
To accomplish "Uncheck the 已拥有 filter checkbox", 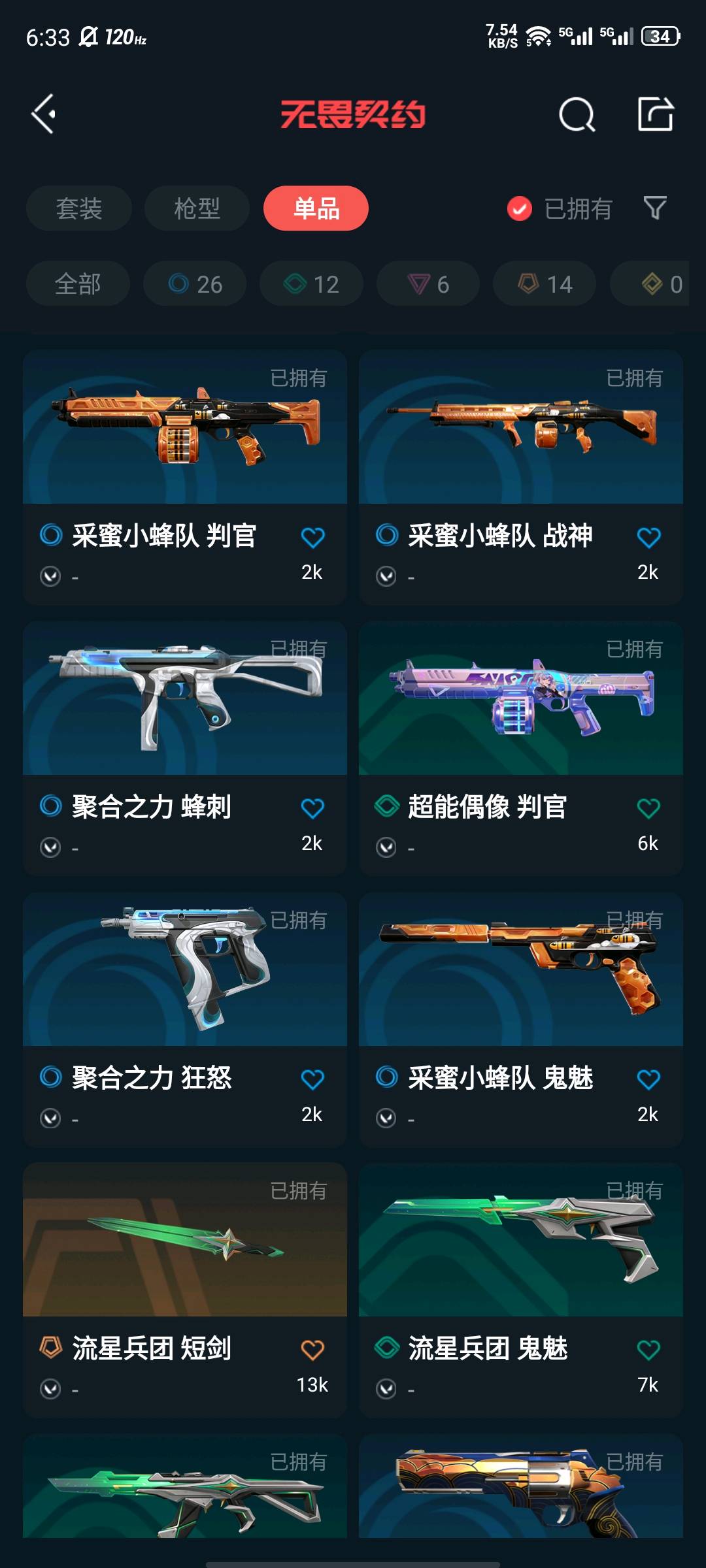I will (x=520, y=209).
